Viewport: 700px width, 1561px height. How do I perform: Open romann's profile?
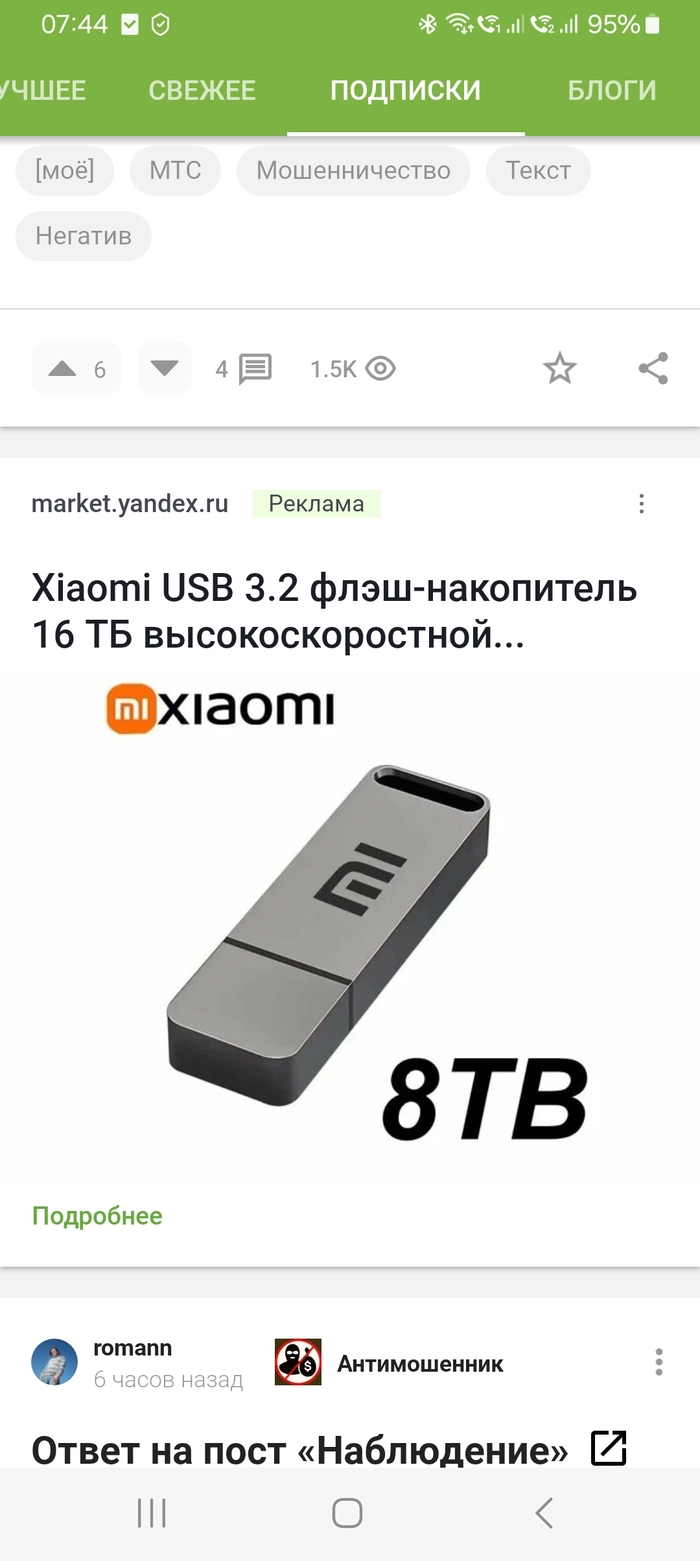pyautogui.click(x=54, y=1362)
